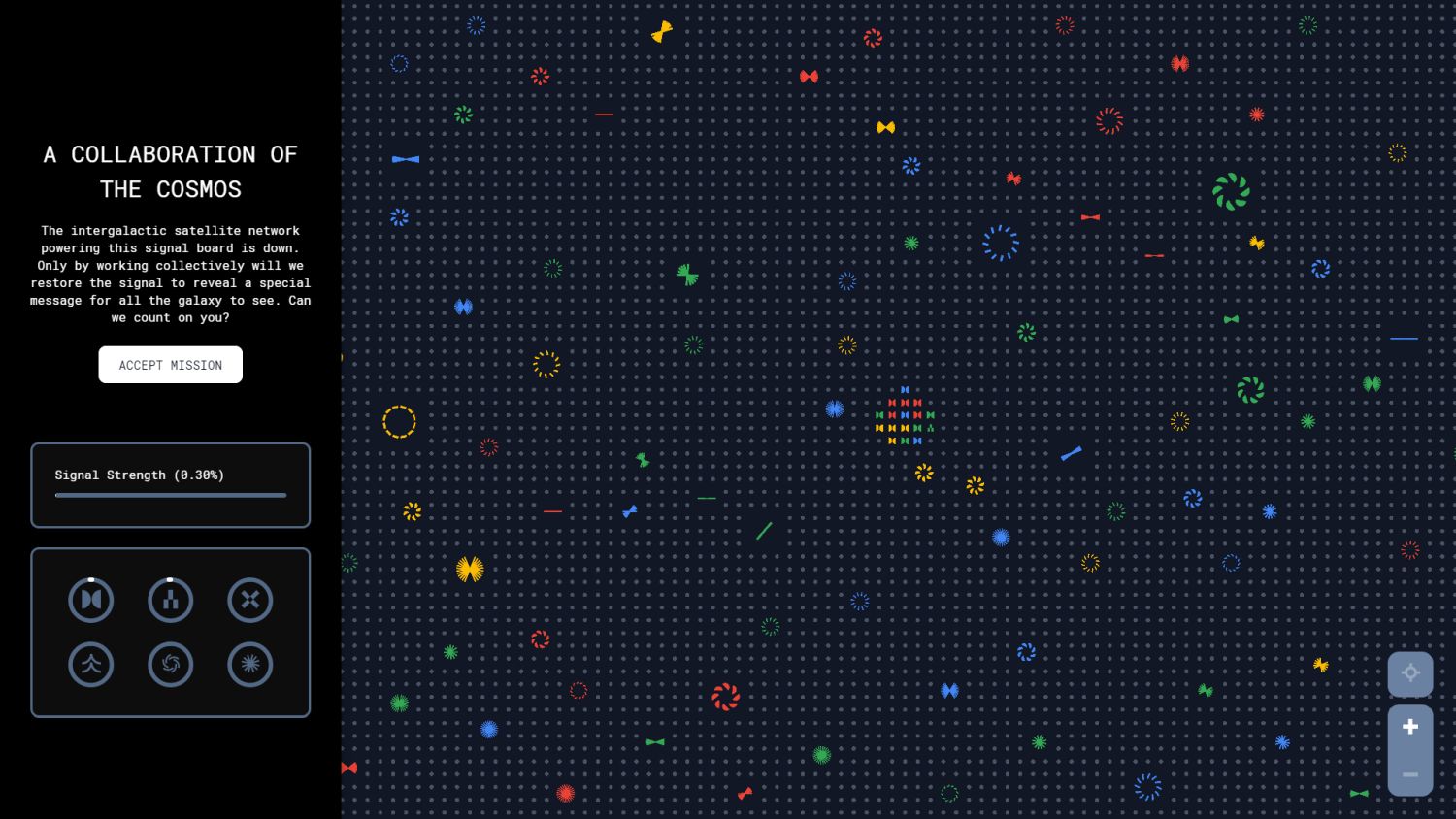This screenshot has width=1456, height=819.
Task: Pick the starburst shape badge
Action: pos(249,665)
